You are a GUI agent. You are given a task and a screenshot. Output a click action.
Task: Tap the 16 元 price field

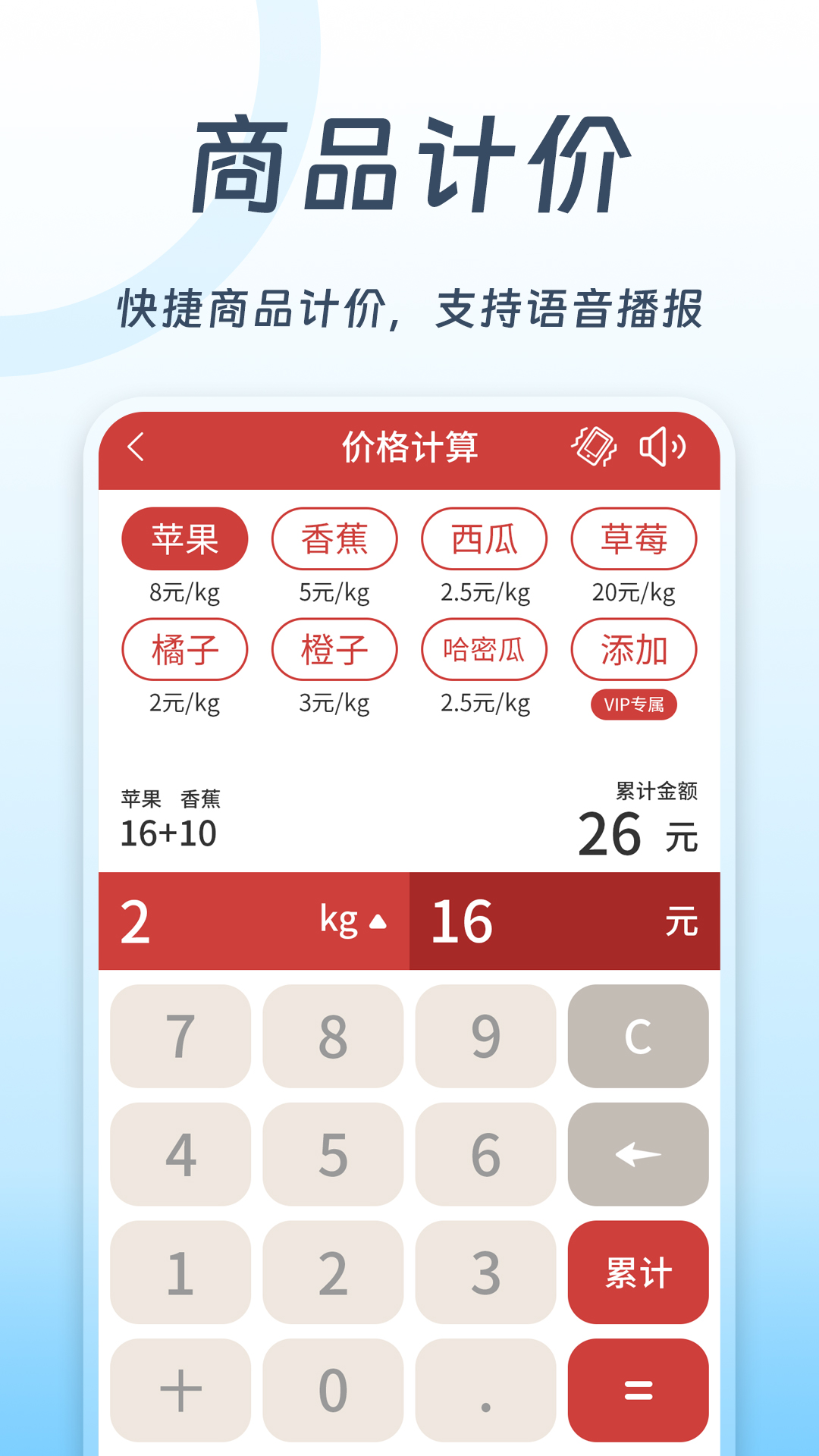[561, 920]
